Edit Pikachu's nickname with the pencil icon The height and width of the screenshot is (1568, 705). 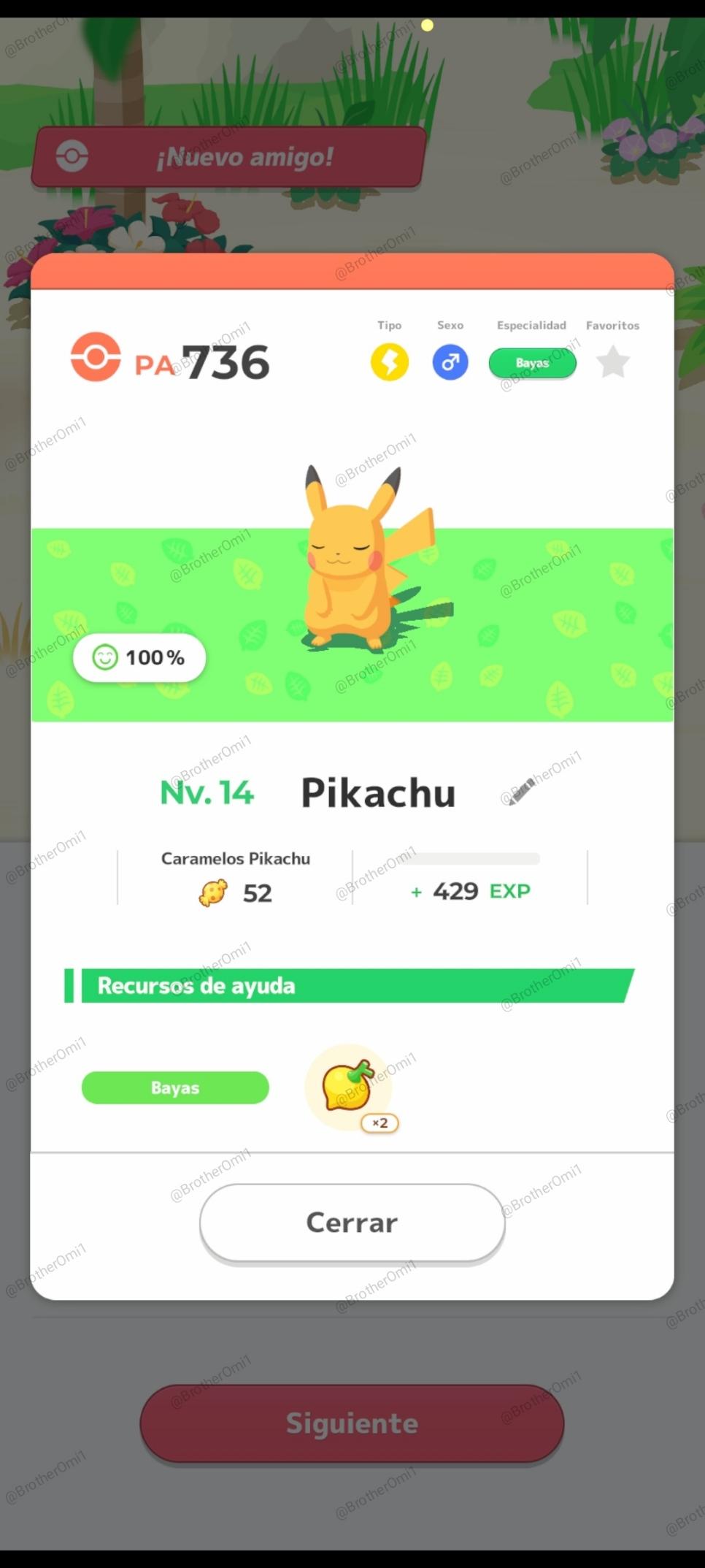[x=521, y=792]
